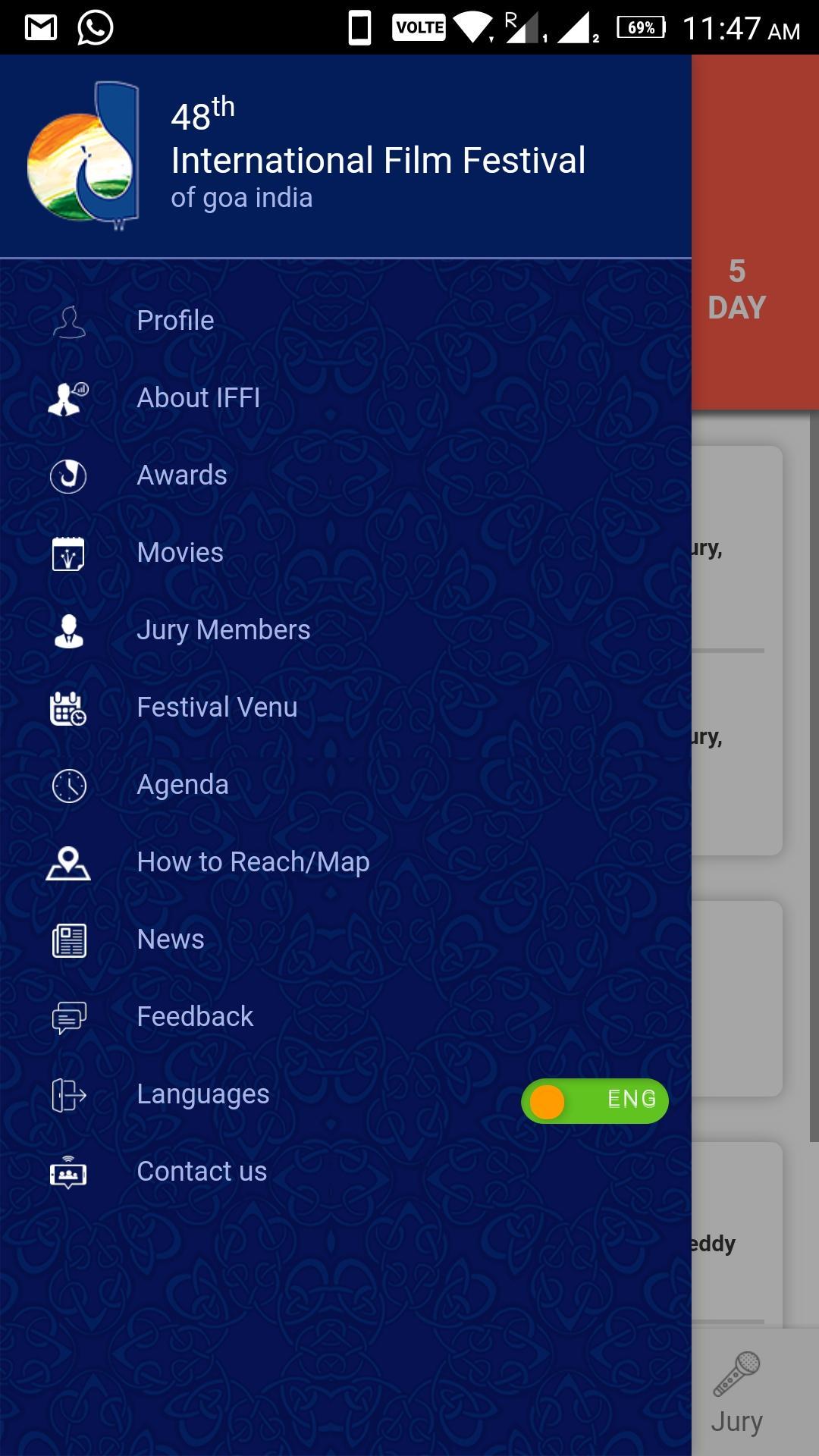Go to About IFFI
This screenshot has height=1456, width=819.
(198, 398)
